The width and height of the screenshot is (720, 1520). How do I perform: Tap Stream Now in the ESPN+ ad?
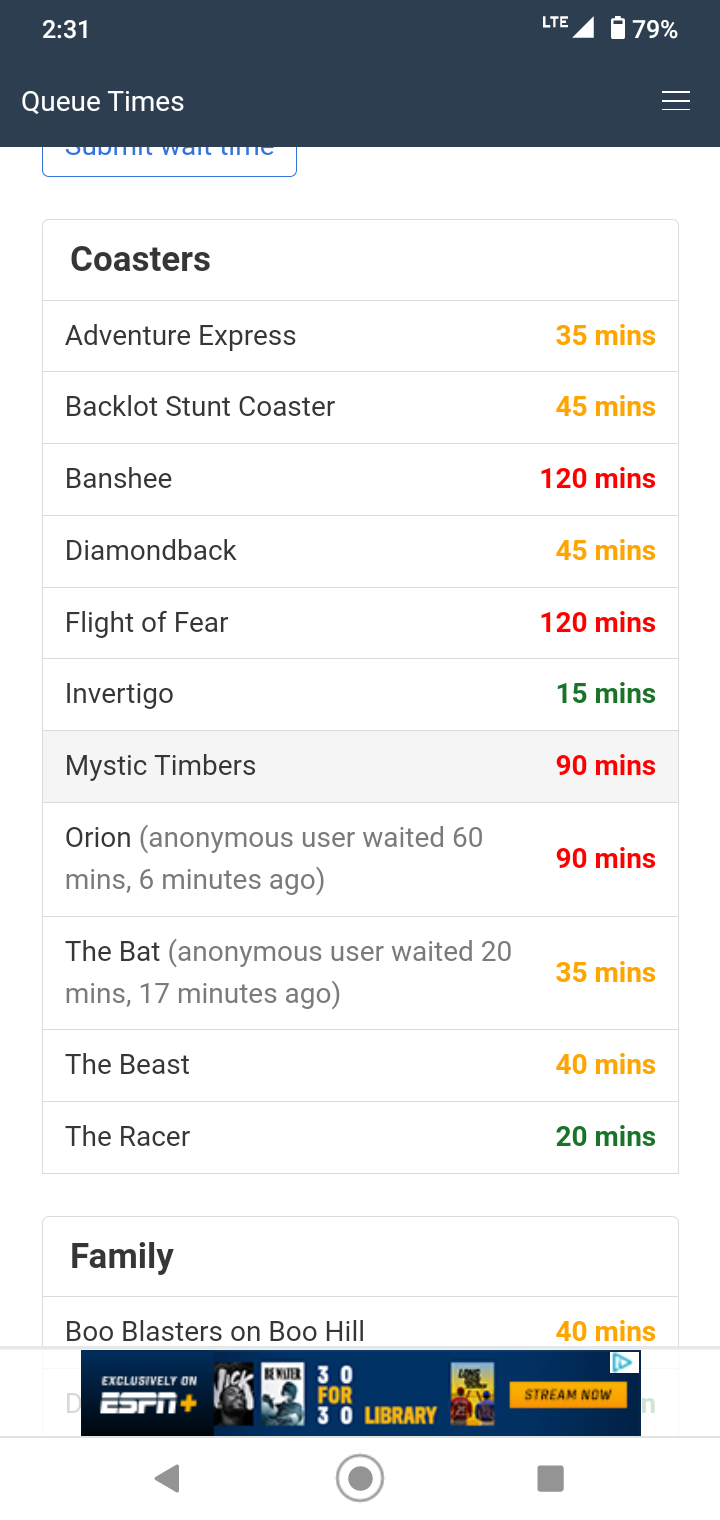[568, 1394]
